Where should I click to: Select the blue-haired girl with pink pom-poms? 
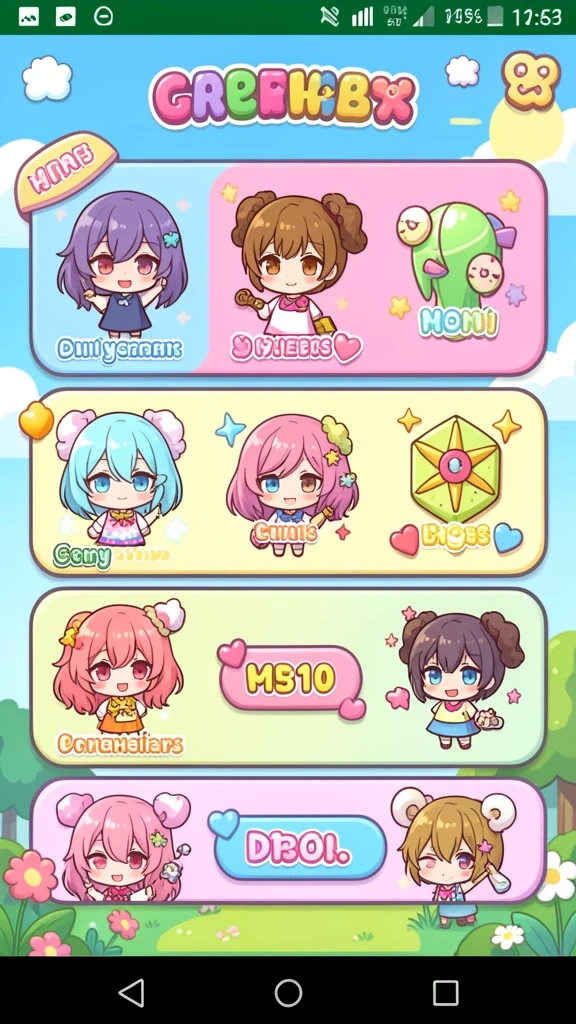click(120, 480)
